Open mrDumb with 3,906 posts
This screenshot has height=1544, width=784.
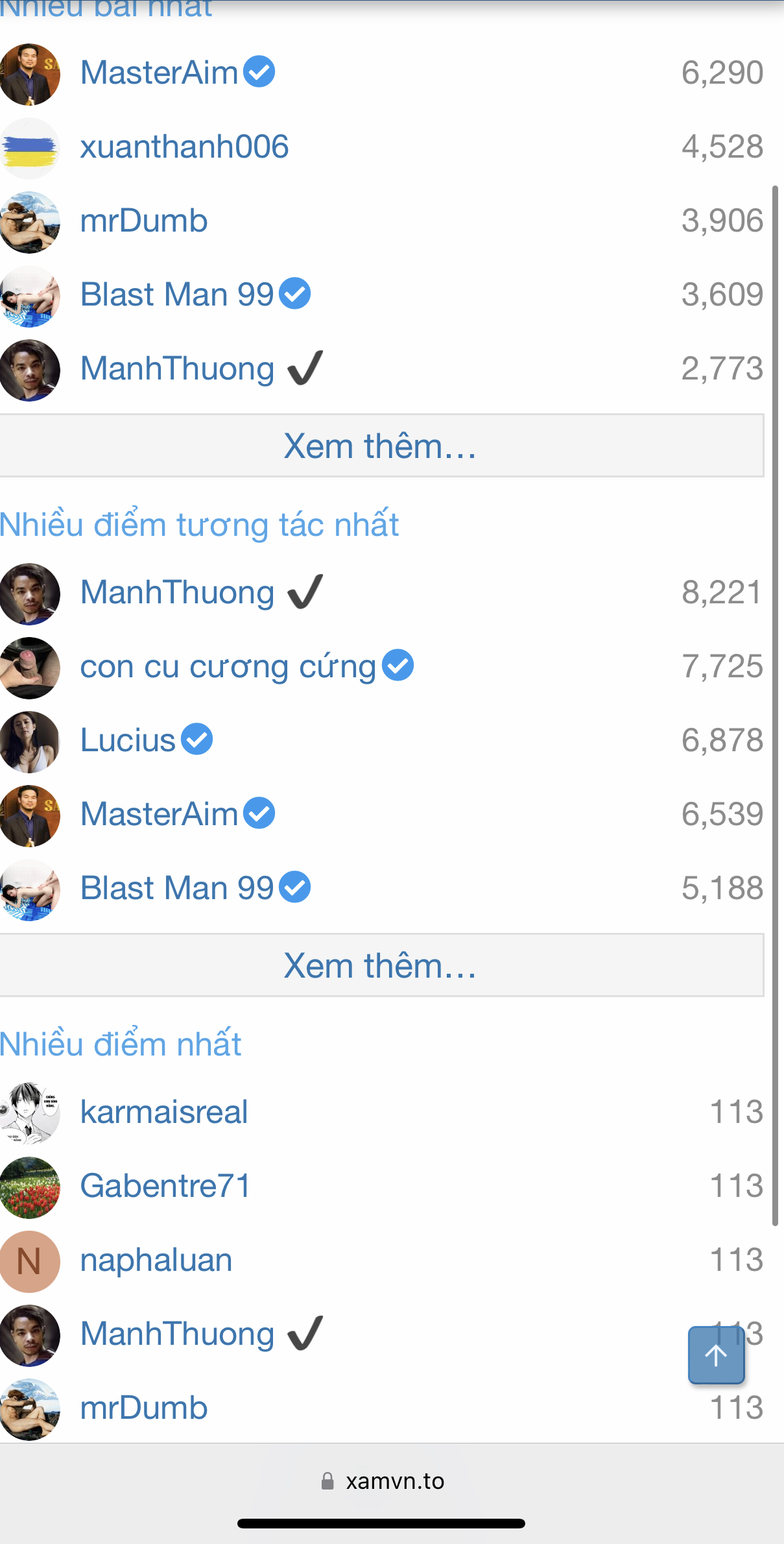(143, 221)
